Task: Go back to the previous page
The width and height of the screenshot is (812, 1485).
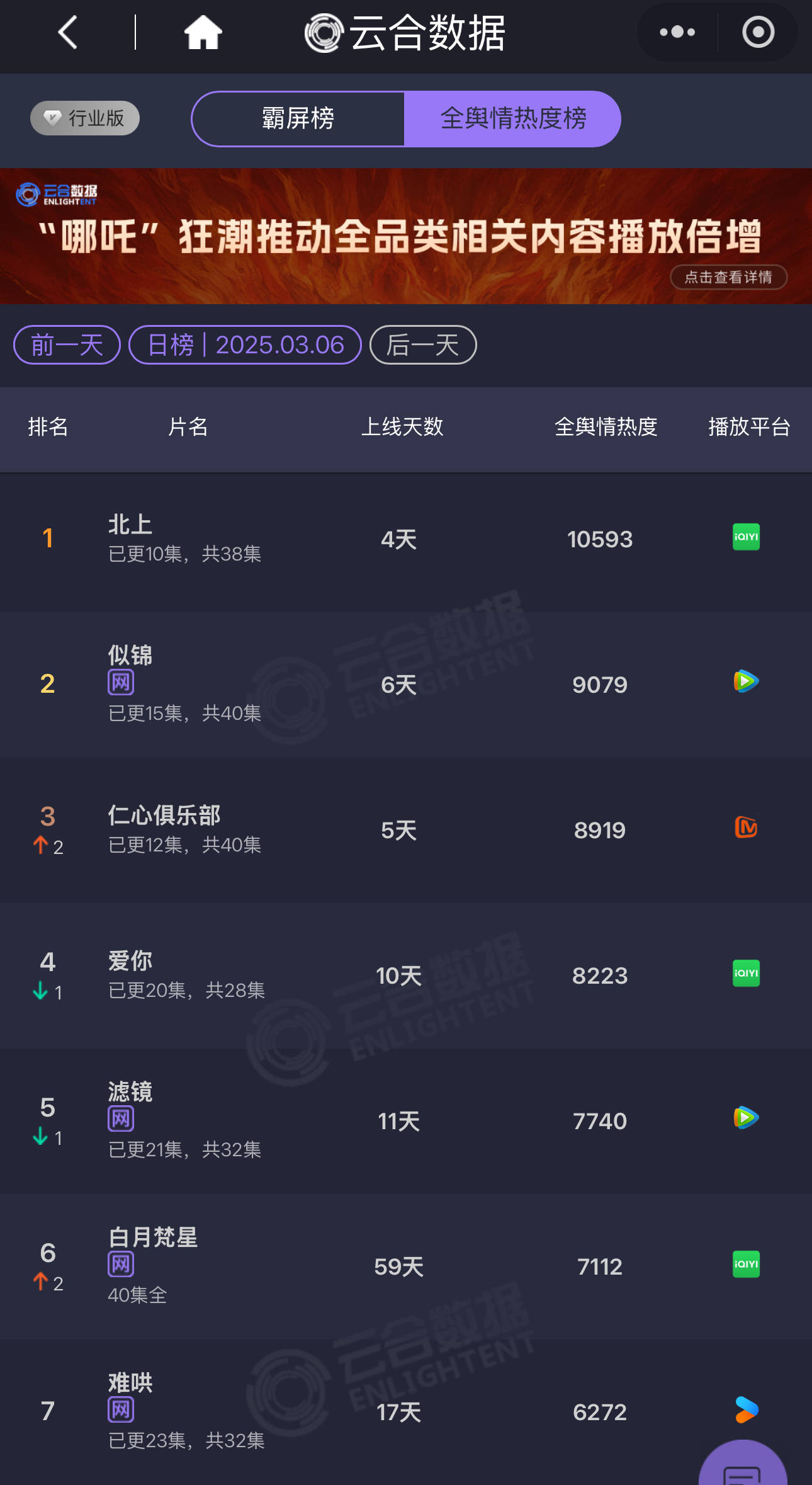Action: [x=68, y=32]
